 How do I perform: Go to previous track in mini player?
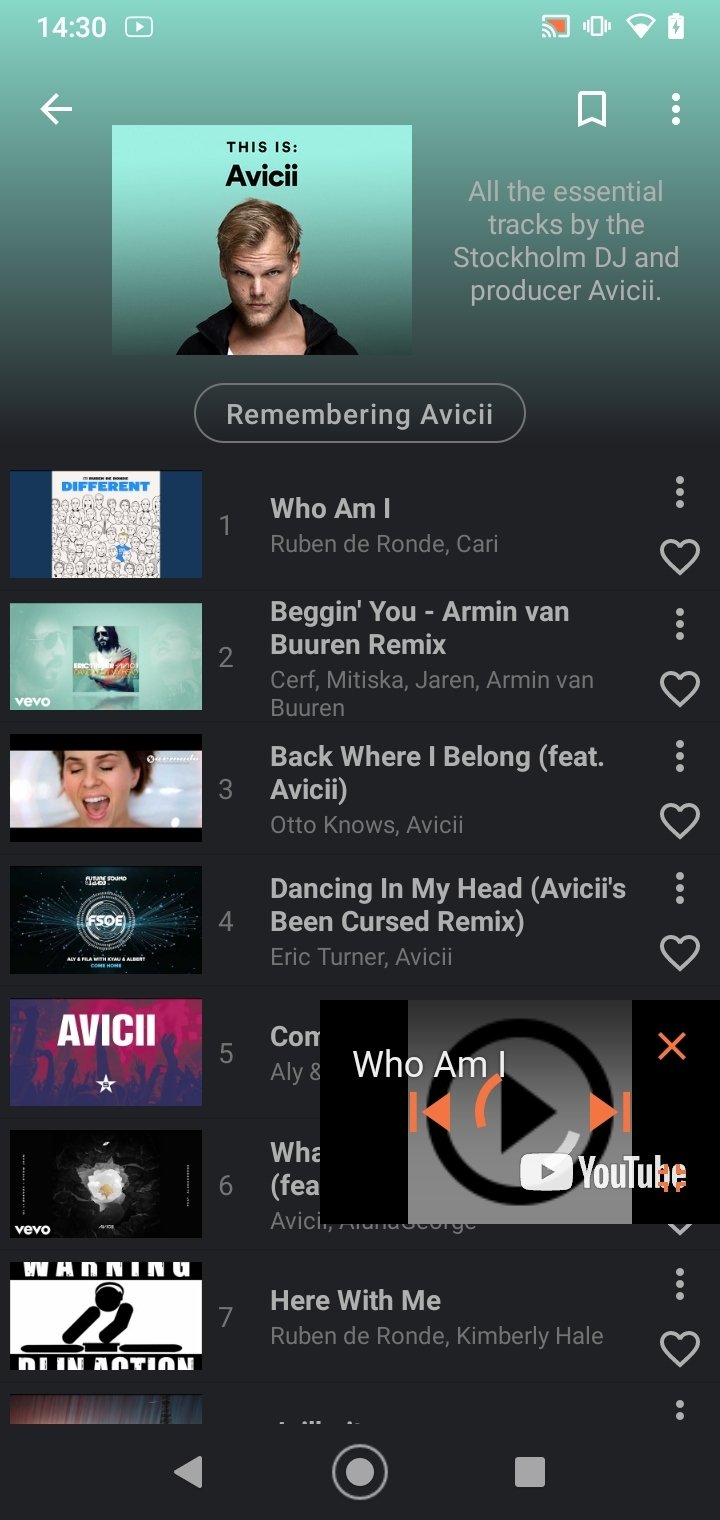click(x=430, y=1111)
